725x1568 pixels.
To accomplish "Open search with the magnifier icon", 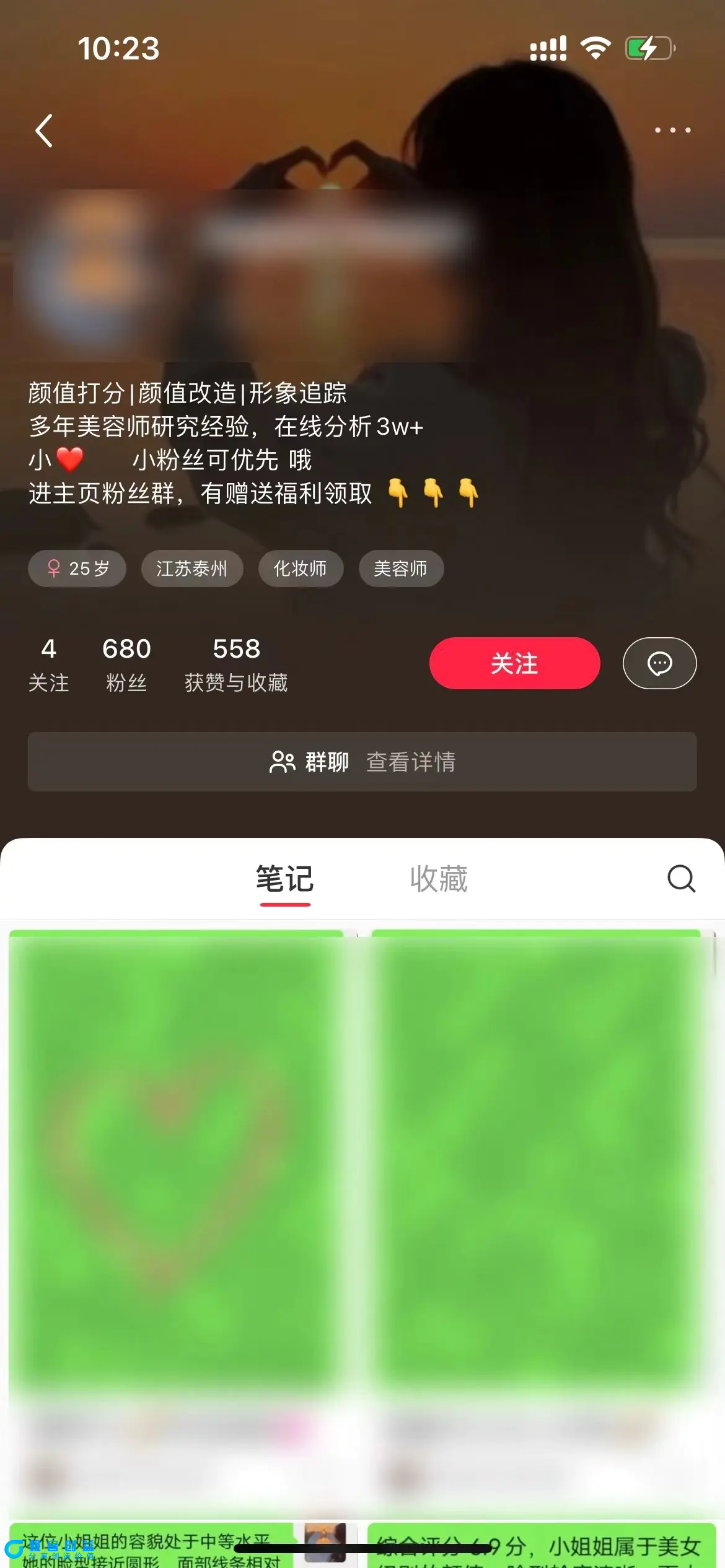I will pos(681,878).
